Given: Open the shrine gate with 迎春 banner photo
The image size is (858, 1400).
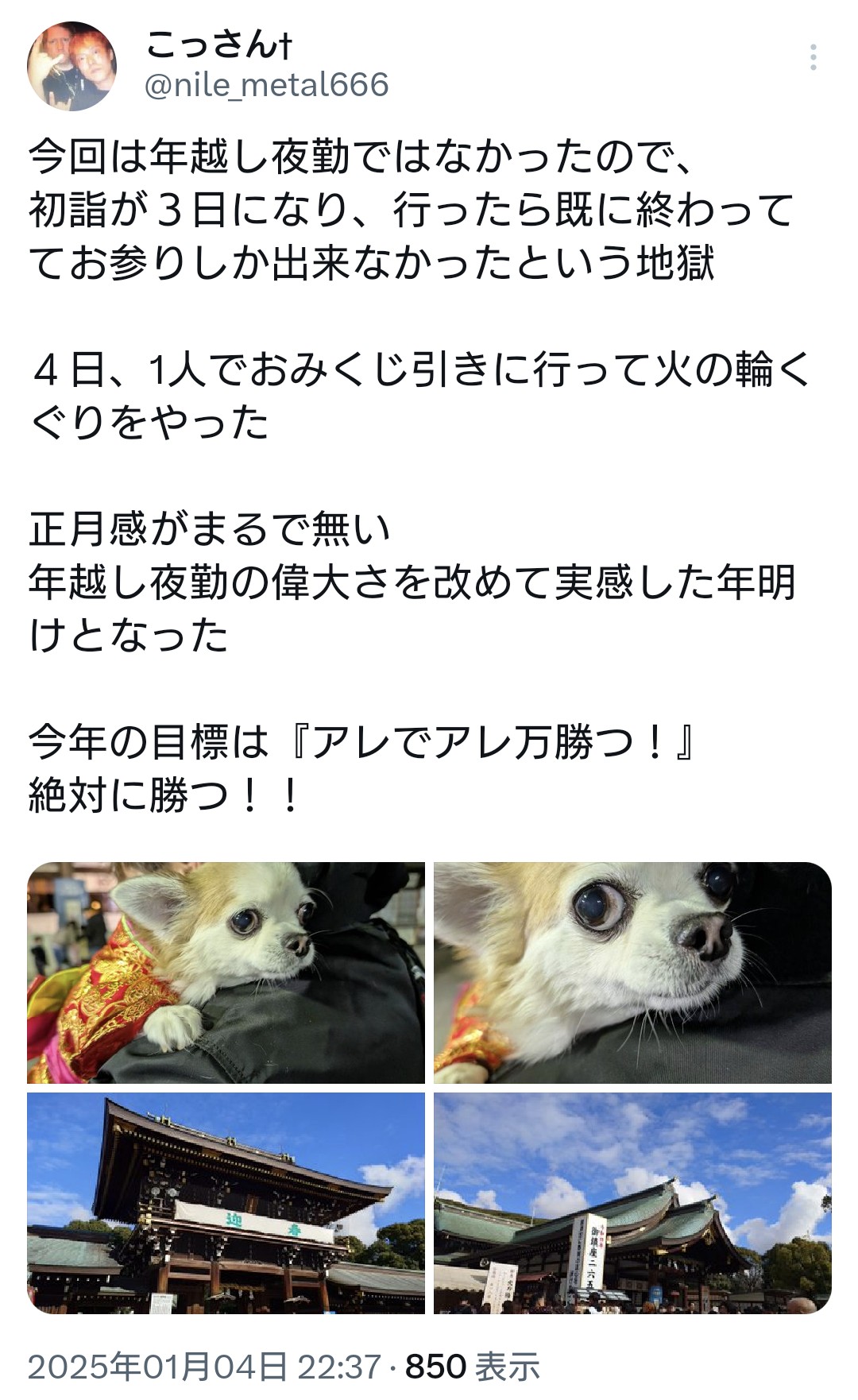Looking at the screenshot, I should pos(226,1203).
